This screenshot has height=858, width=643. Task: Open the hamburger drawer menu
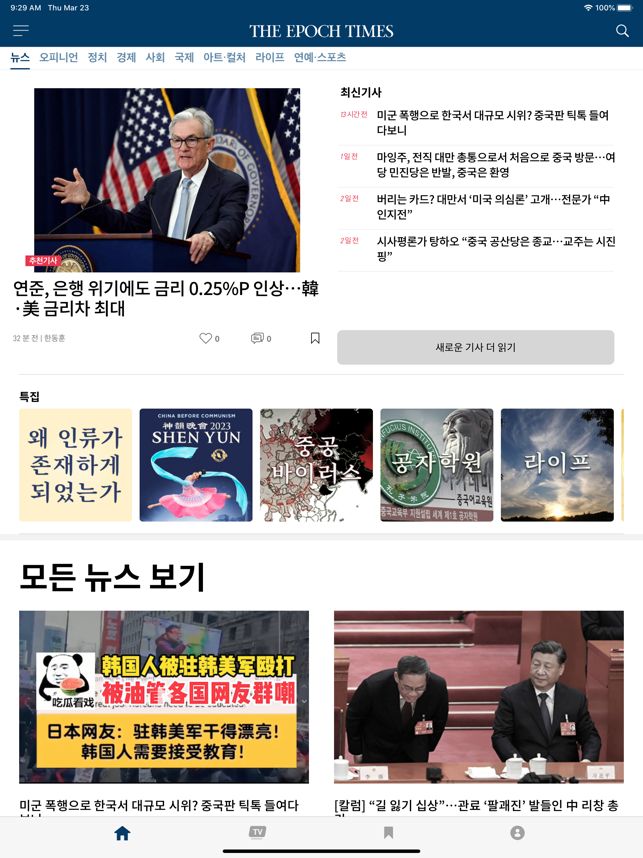tap(21, 31)
